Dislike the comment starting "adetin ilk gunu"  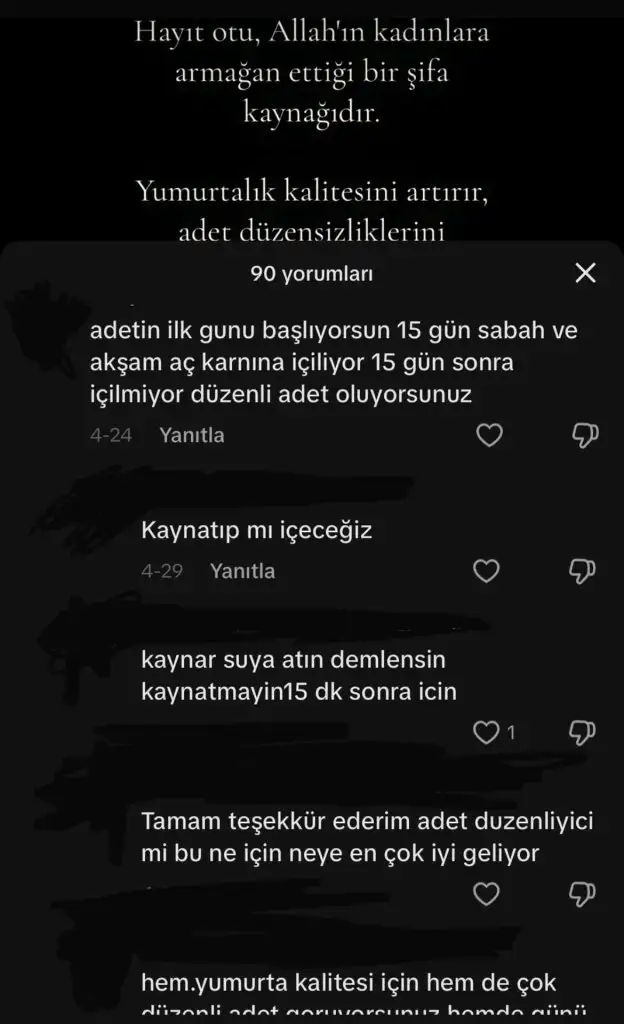pyautogui.click(x=582, y=435)
